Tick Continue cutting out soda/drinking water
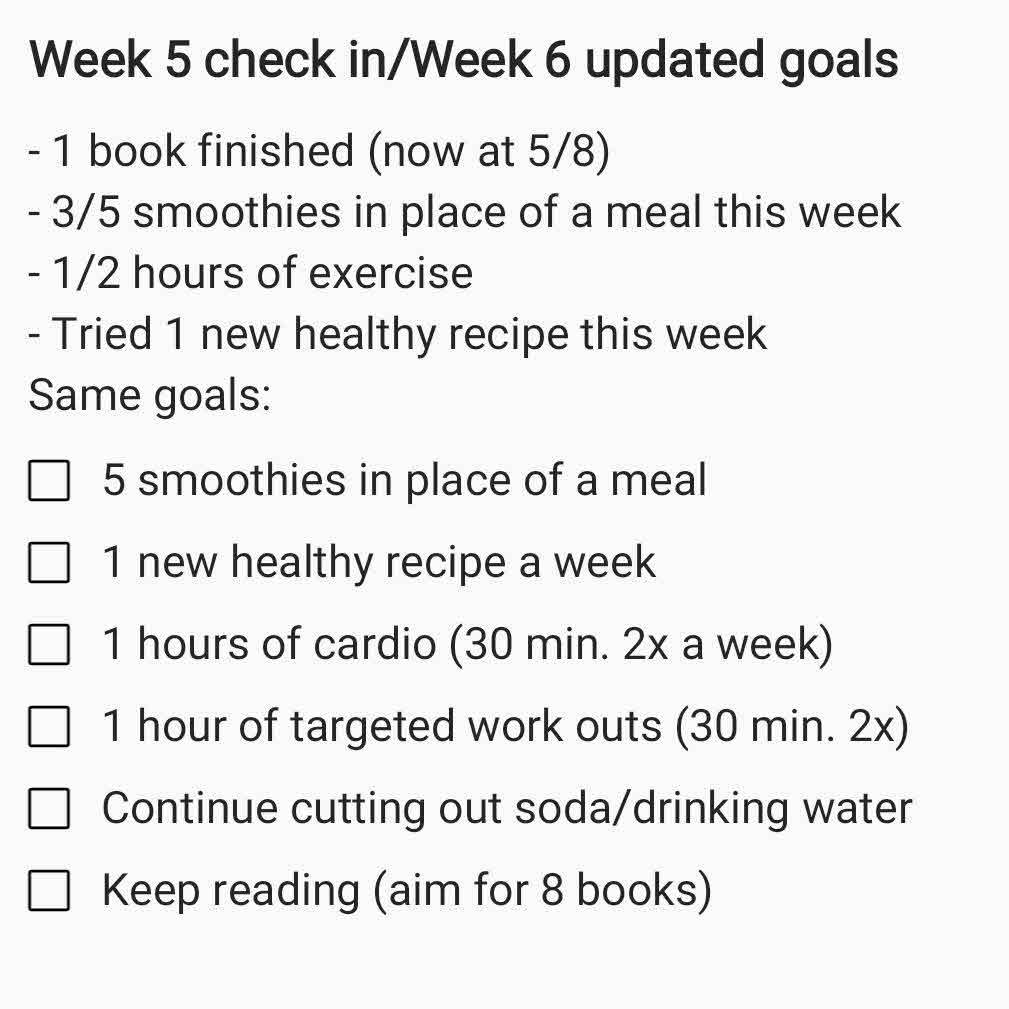The width and height of the screenshot is (1009, 1009). [48, 808]
